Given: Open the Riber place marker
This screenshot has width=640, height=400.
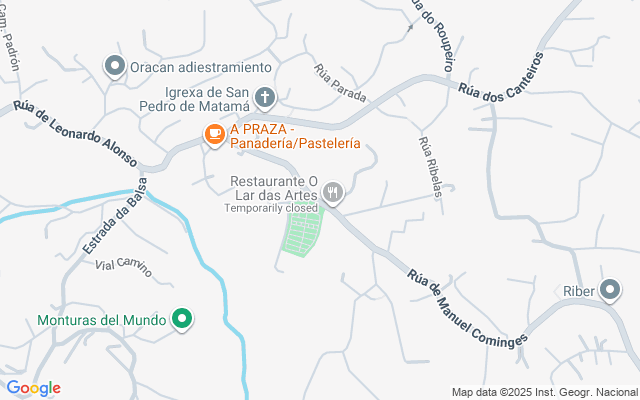Looking at the screenshot, I should click(x=611, y=291).
